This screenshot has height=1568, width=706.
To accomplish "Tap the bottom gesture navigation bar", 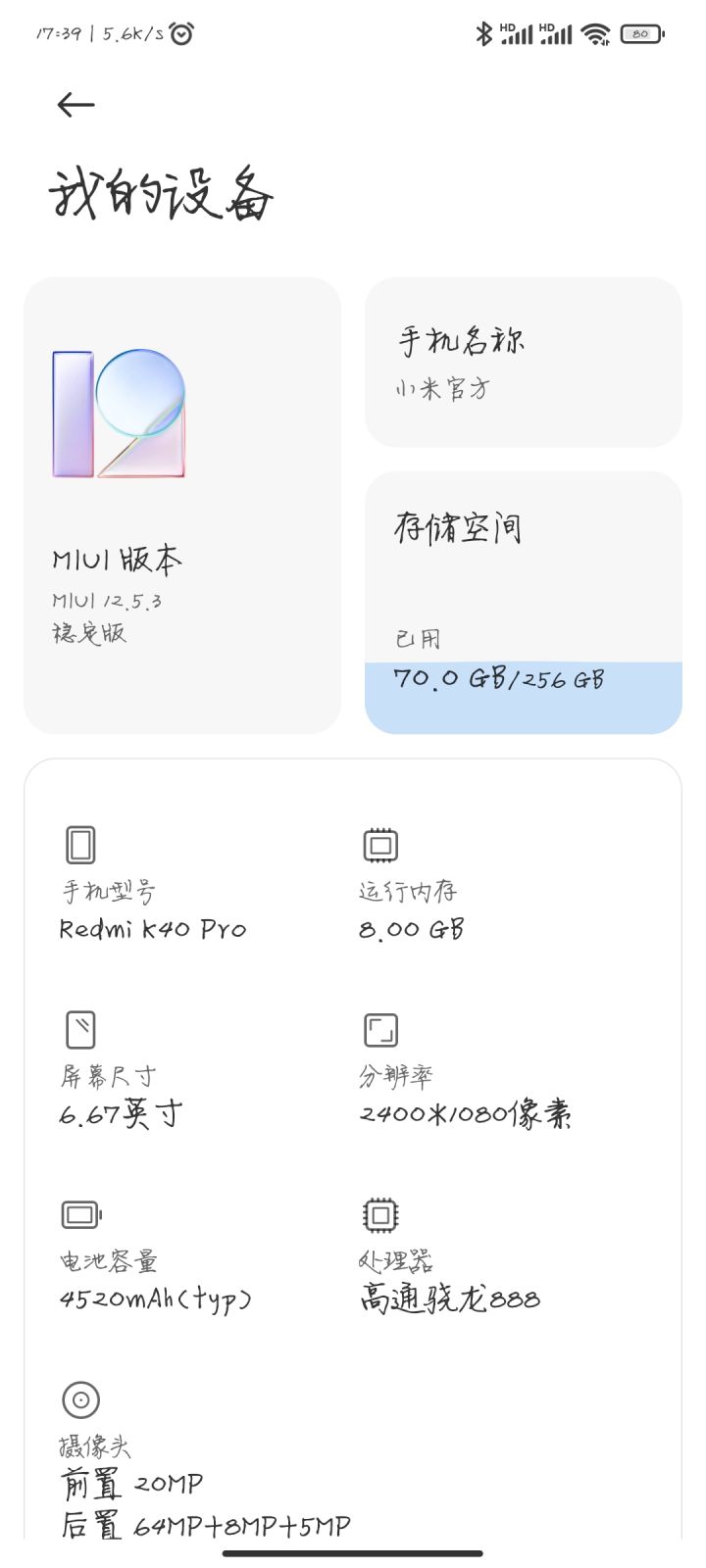I will [x=353, y=1552].
